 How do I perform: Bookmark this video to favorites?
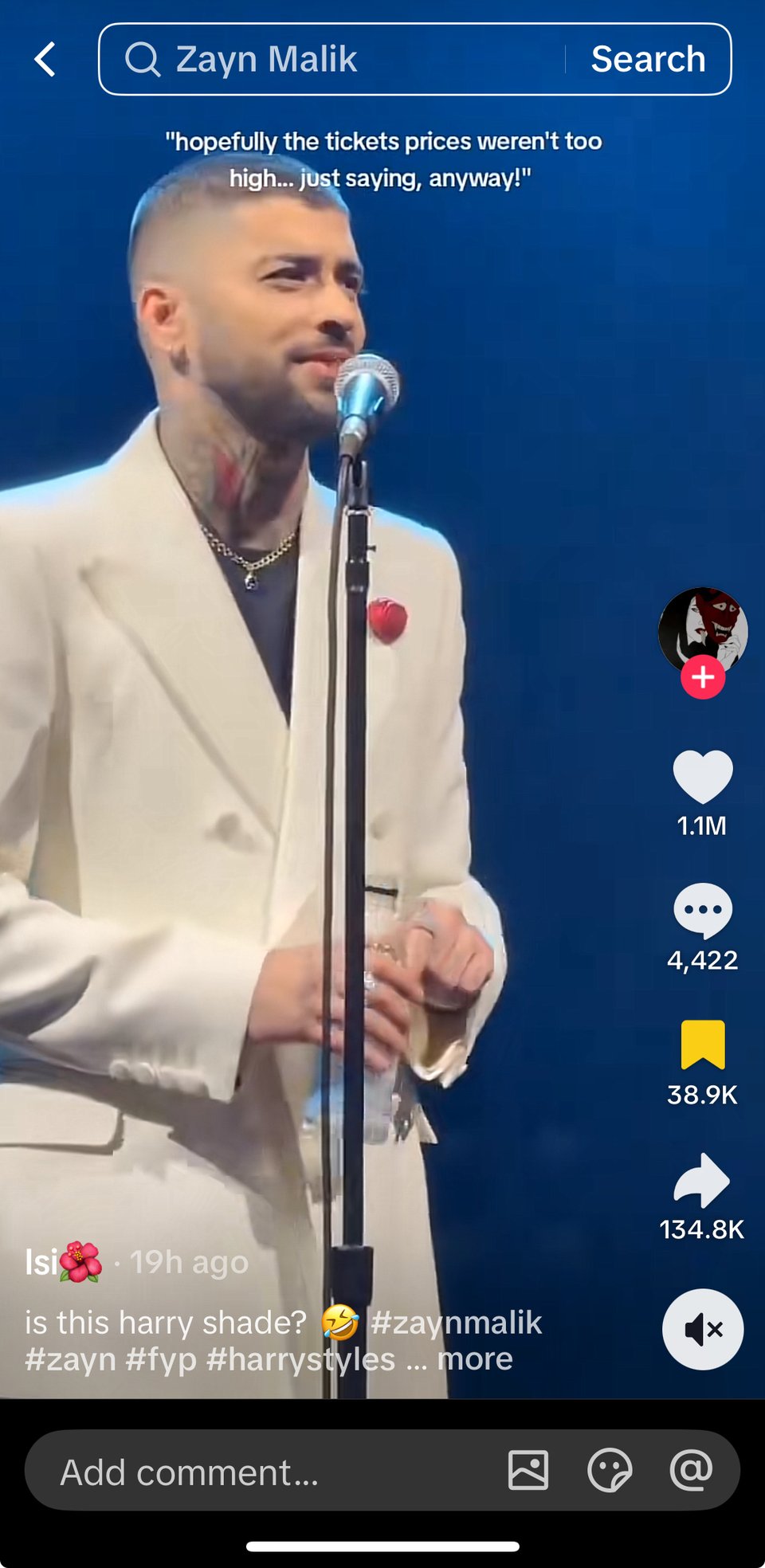(x=702, y=1045)
